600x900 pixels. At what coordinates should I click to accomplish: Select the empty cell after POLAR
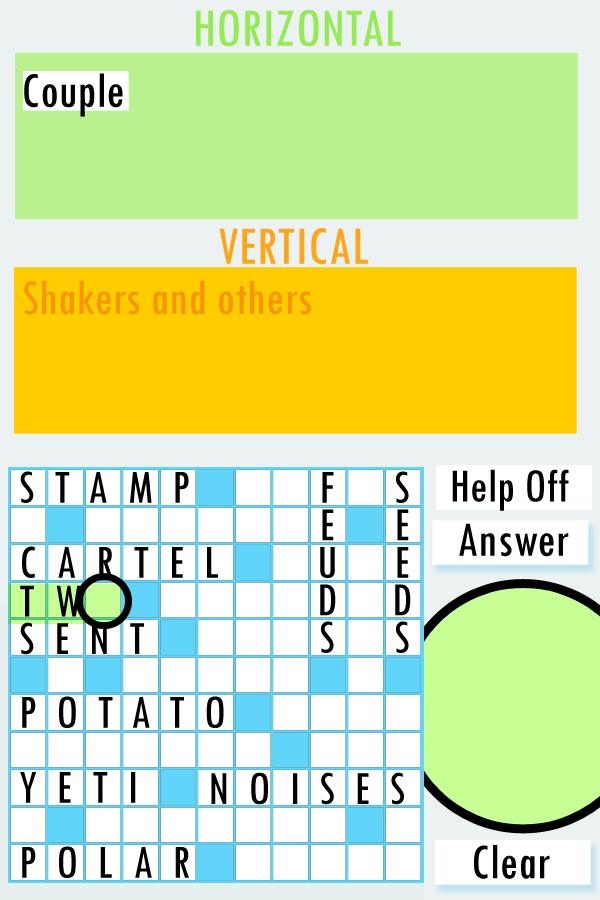coord(253,862)
